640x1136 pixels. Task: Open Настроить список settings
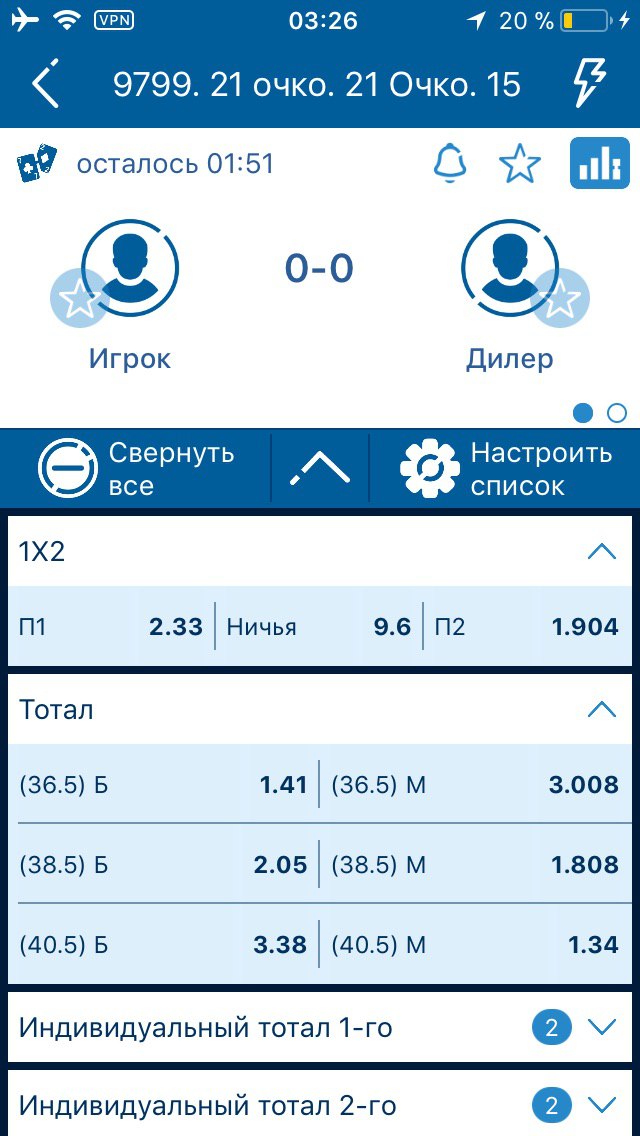pyautogui.click(x=506, y=469)
